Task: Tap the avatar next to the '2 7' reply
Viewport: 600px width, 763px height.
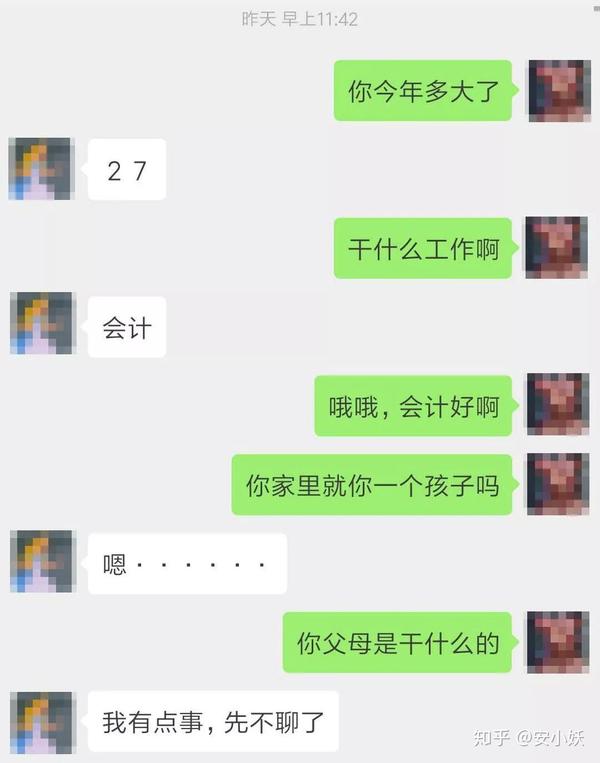Action: click(41, 169)
